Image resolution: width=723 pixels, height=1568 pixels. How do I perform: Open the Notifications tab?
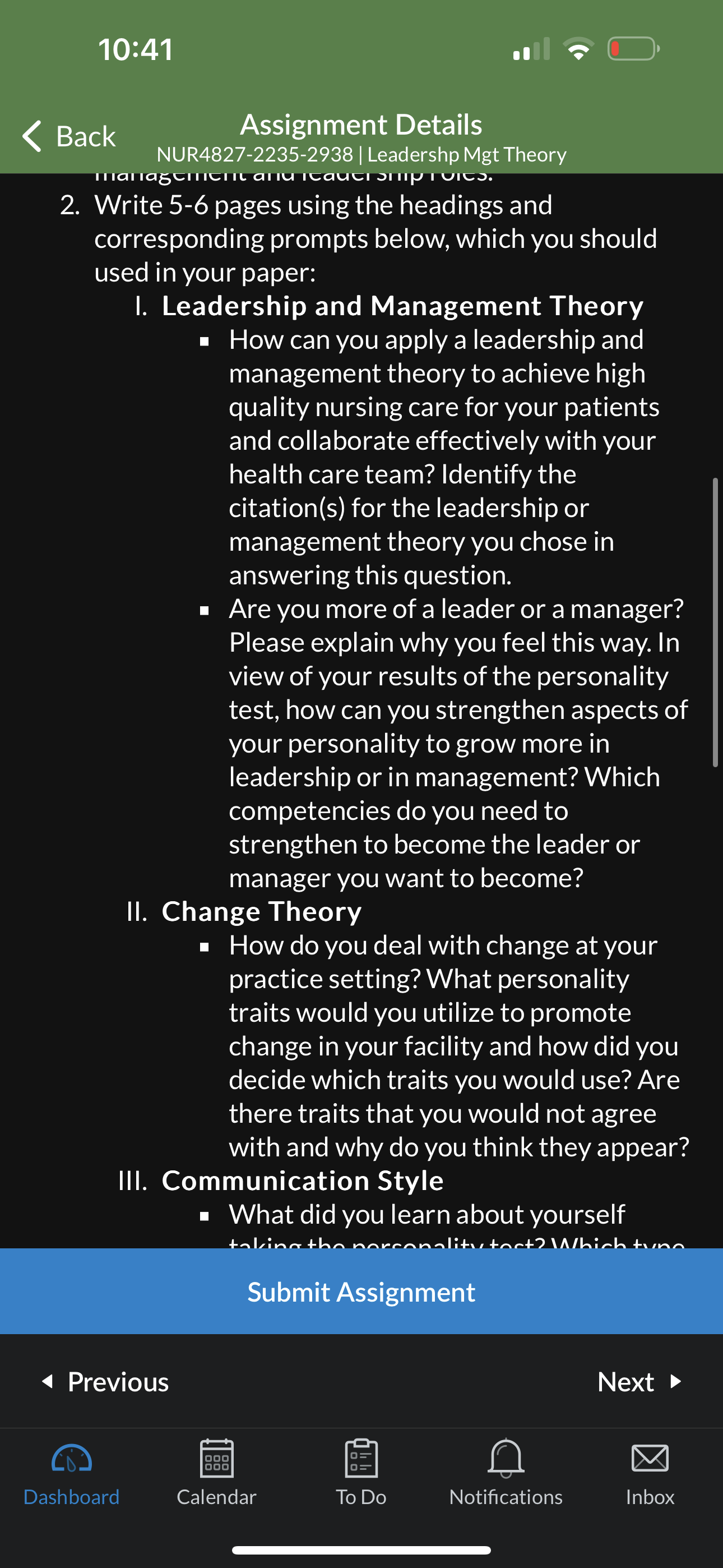click(506, 1474)
